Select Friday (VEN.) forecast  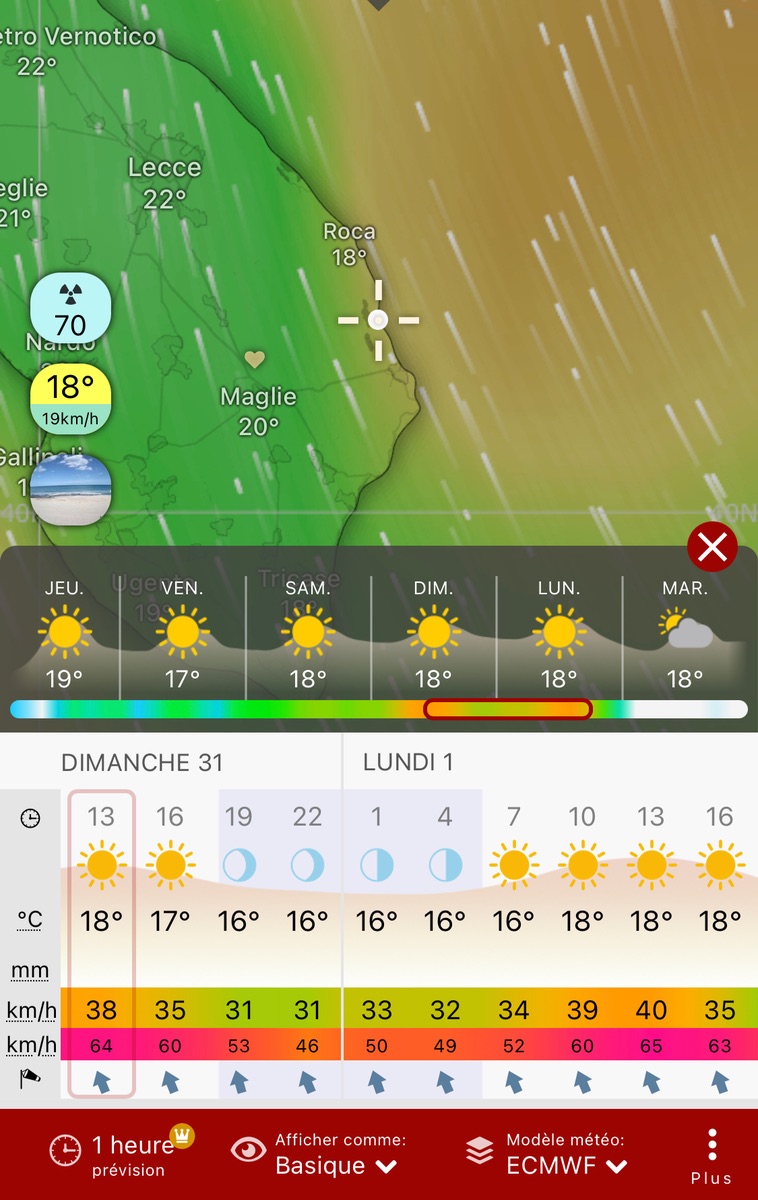click(x=182, y=636)
